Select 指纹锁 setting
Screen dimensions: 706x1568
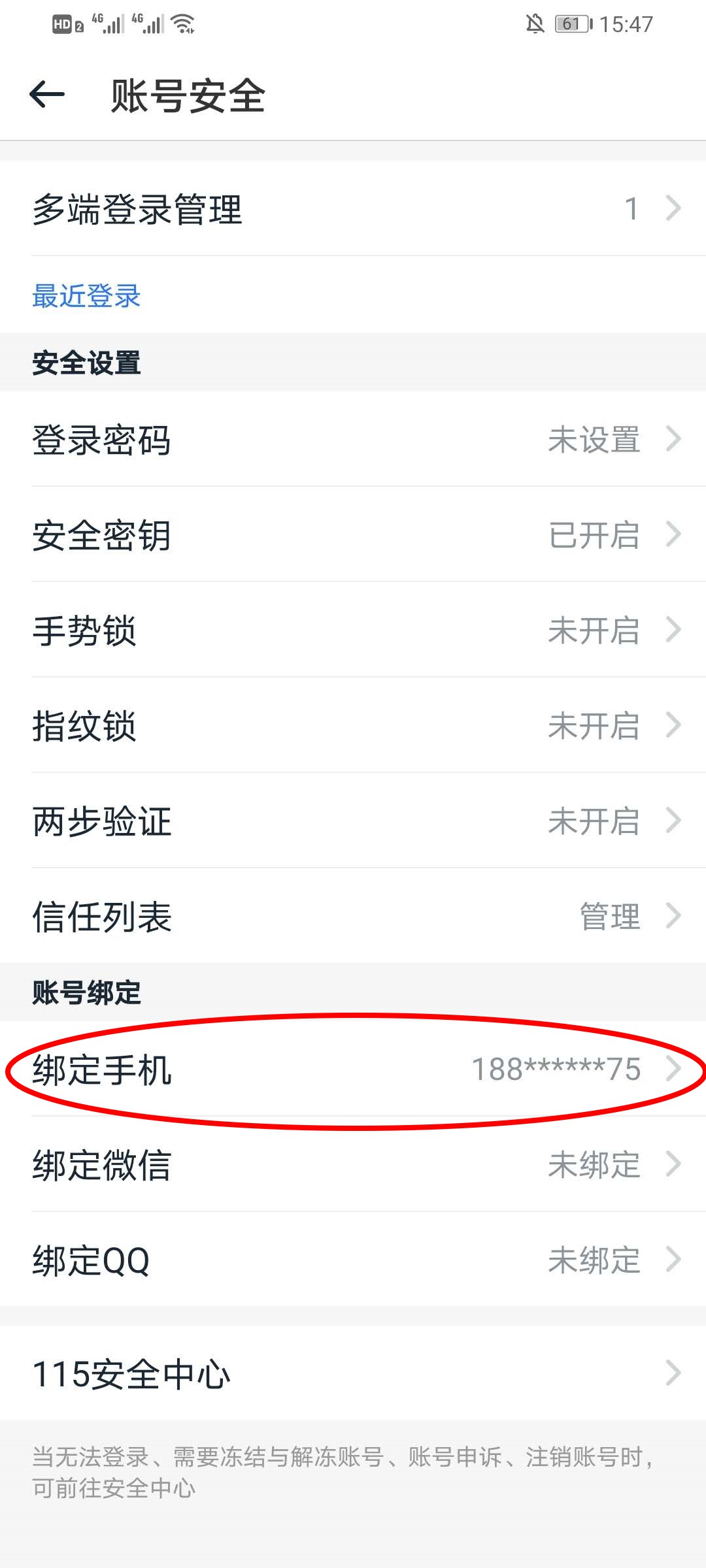coord(353,725)
